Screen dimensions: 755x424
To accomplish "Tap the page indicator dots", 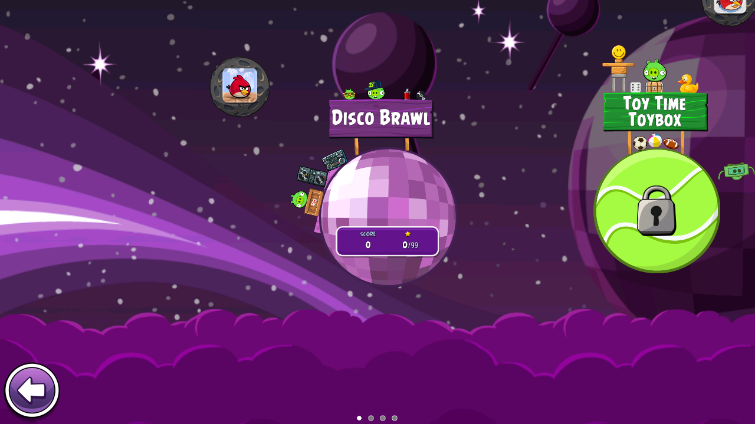I will tap(377, 418).
